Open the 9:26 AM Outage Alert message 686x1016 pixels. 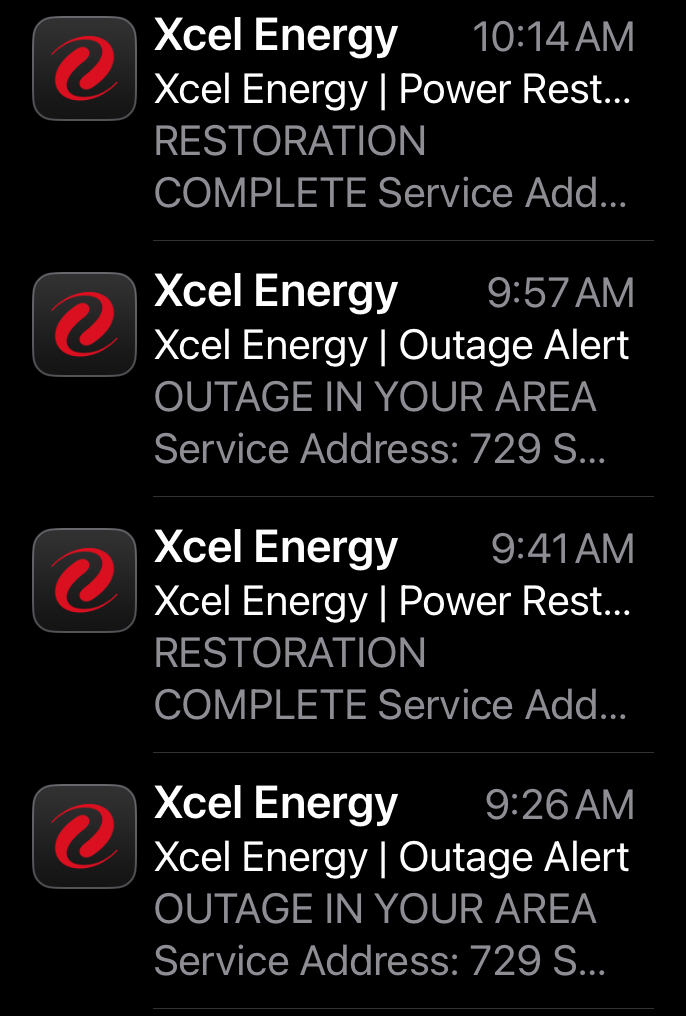coord(390,883)
